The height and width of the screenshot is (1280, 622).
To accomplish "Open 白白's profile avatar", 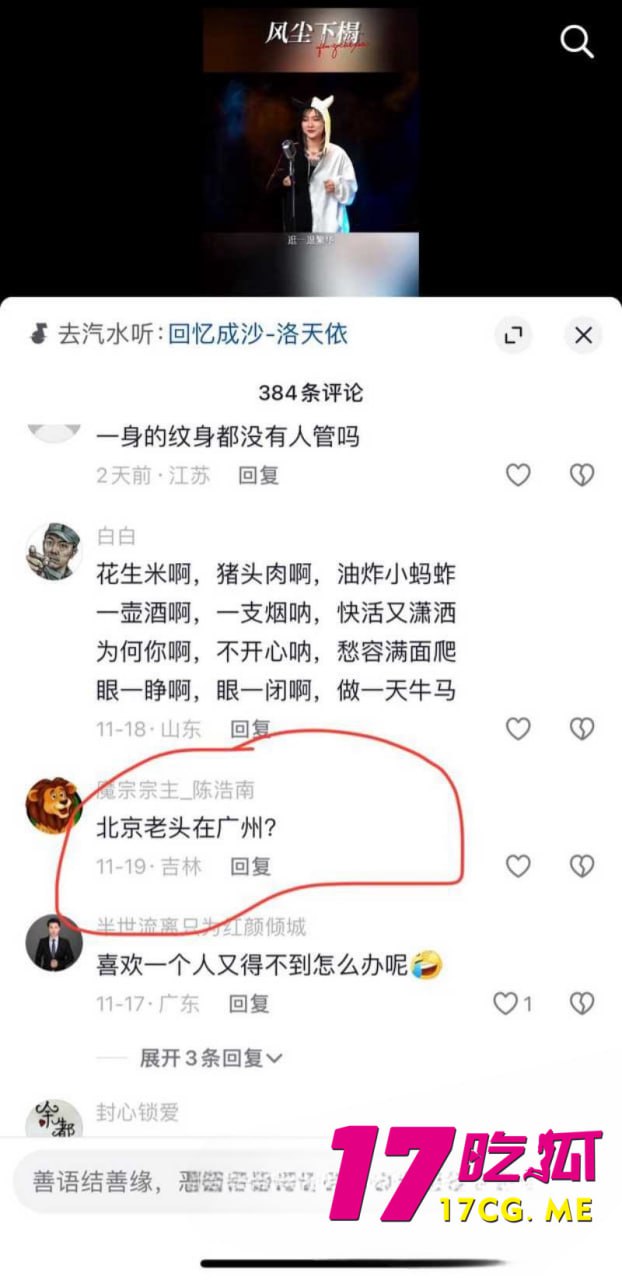I will pyautogui.click(x=53, y=550).
